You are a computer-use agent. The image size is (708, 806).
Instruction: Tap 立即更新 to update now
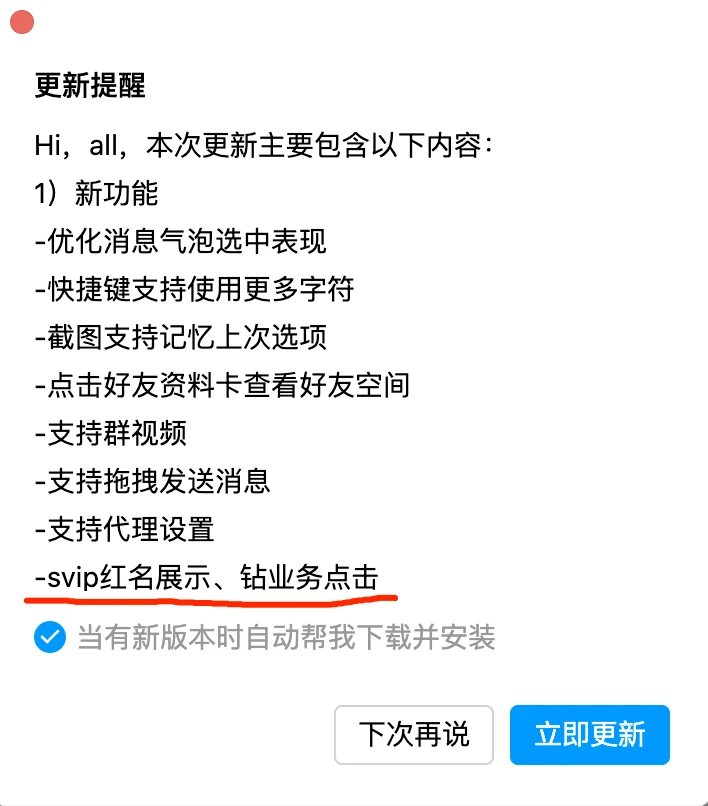(590, 735)
